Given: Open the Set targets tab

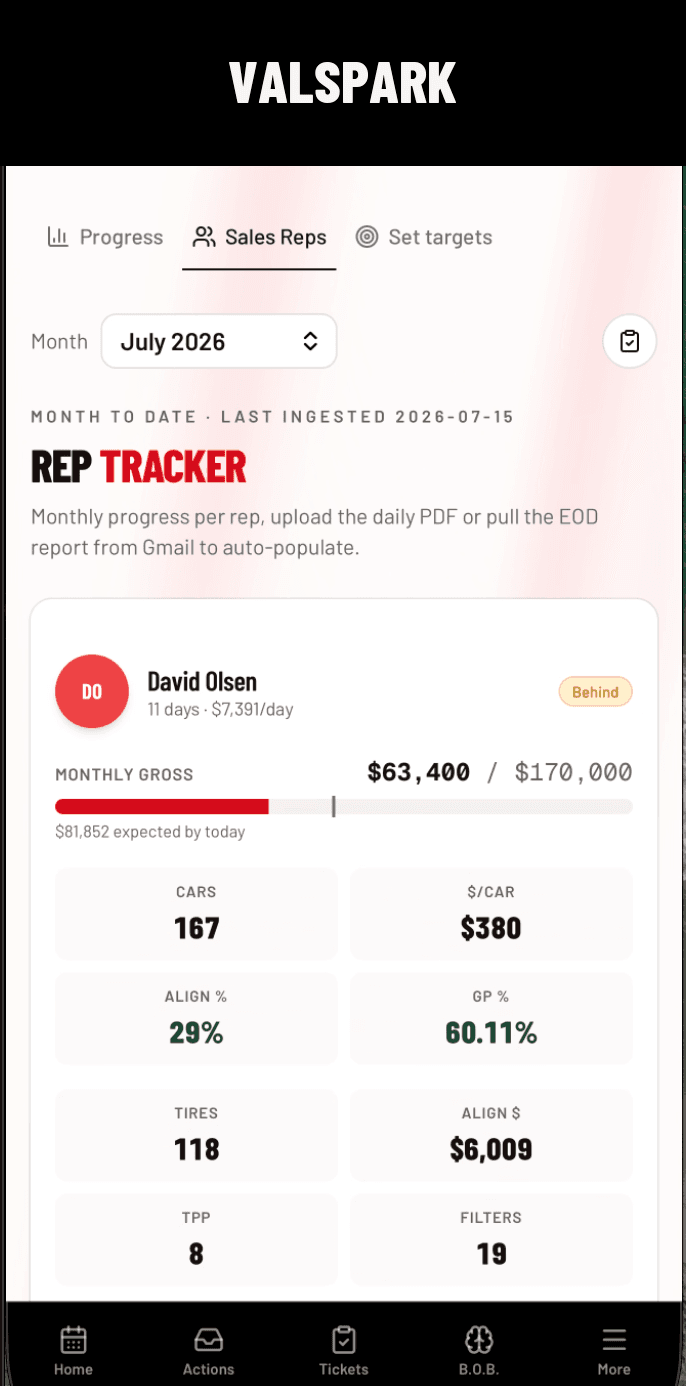Looking at the screenshot, I should (424, 237).
